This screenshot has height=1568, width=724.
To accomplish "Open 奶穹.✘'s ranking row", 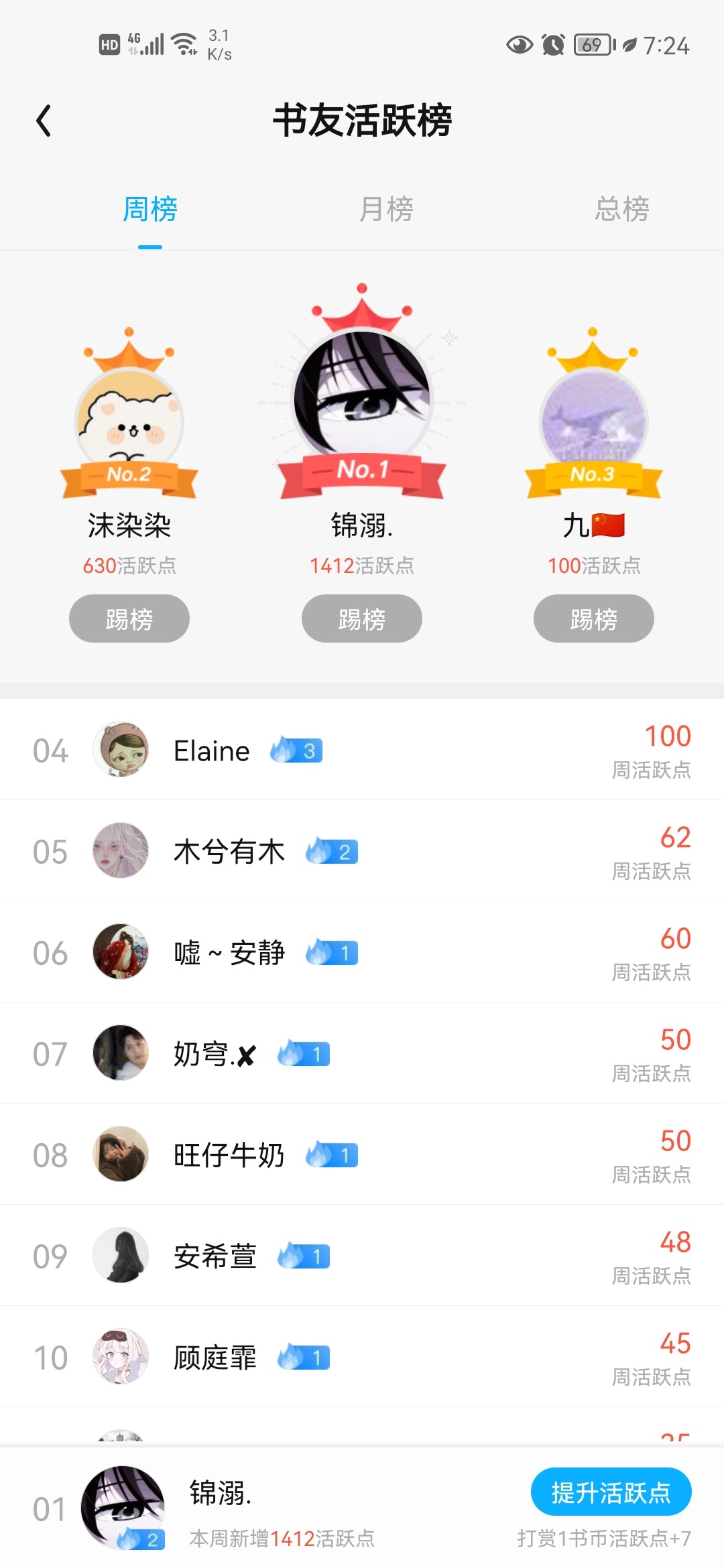I will coord(362,1054).
